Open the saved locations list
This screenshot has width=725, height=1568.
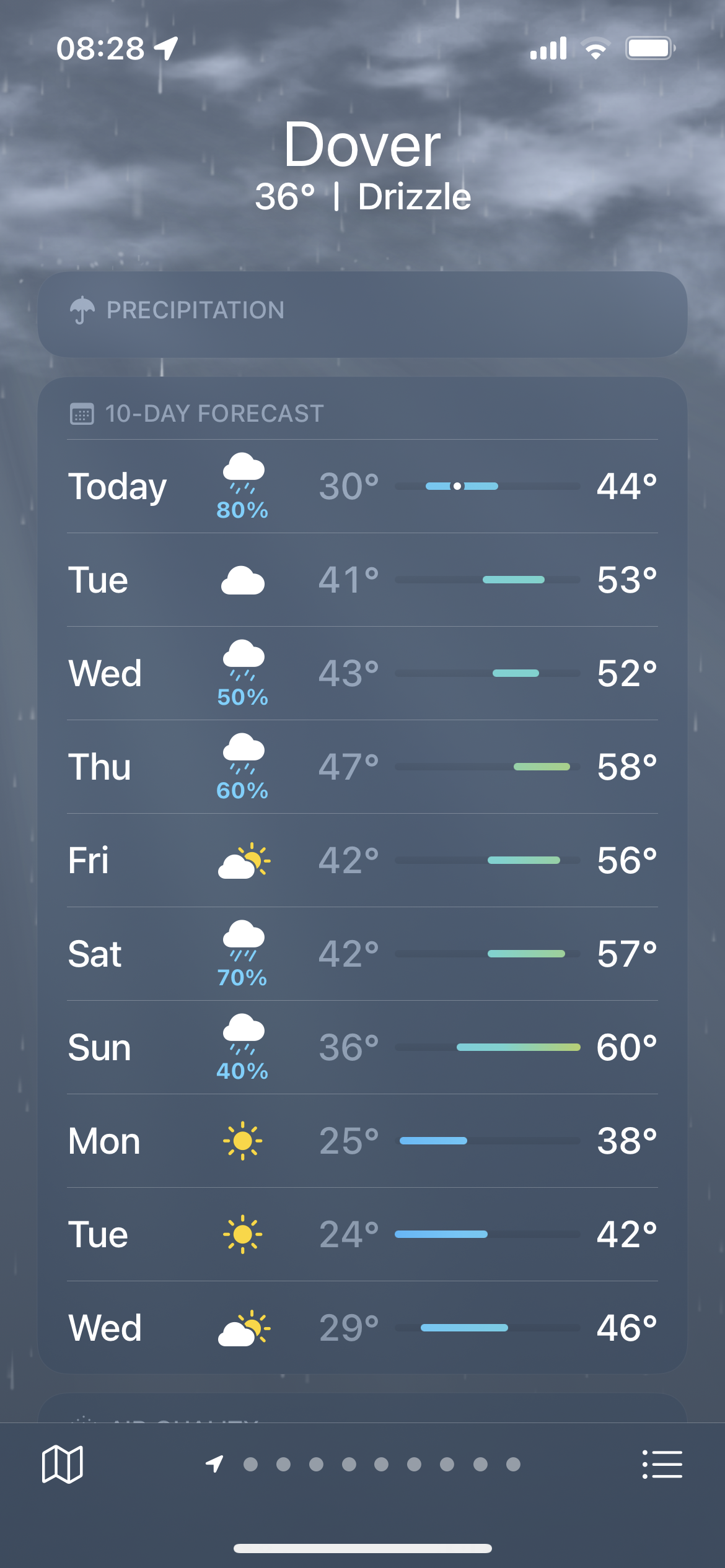(662, 1464)
